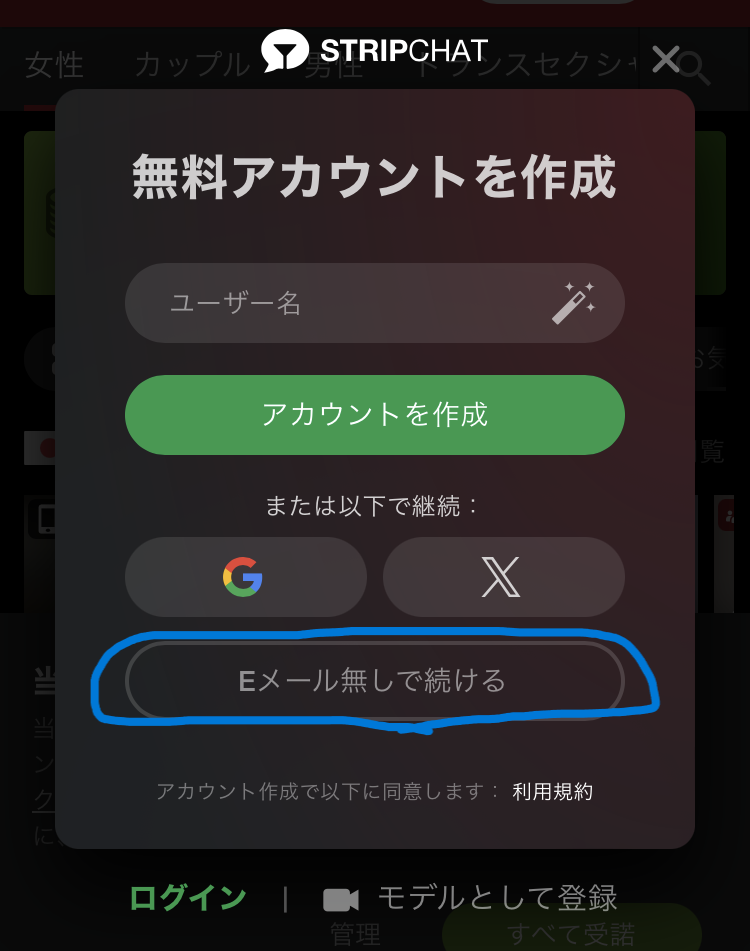Click the camera icon next to モデルとして登録

click(340, 897)
